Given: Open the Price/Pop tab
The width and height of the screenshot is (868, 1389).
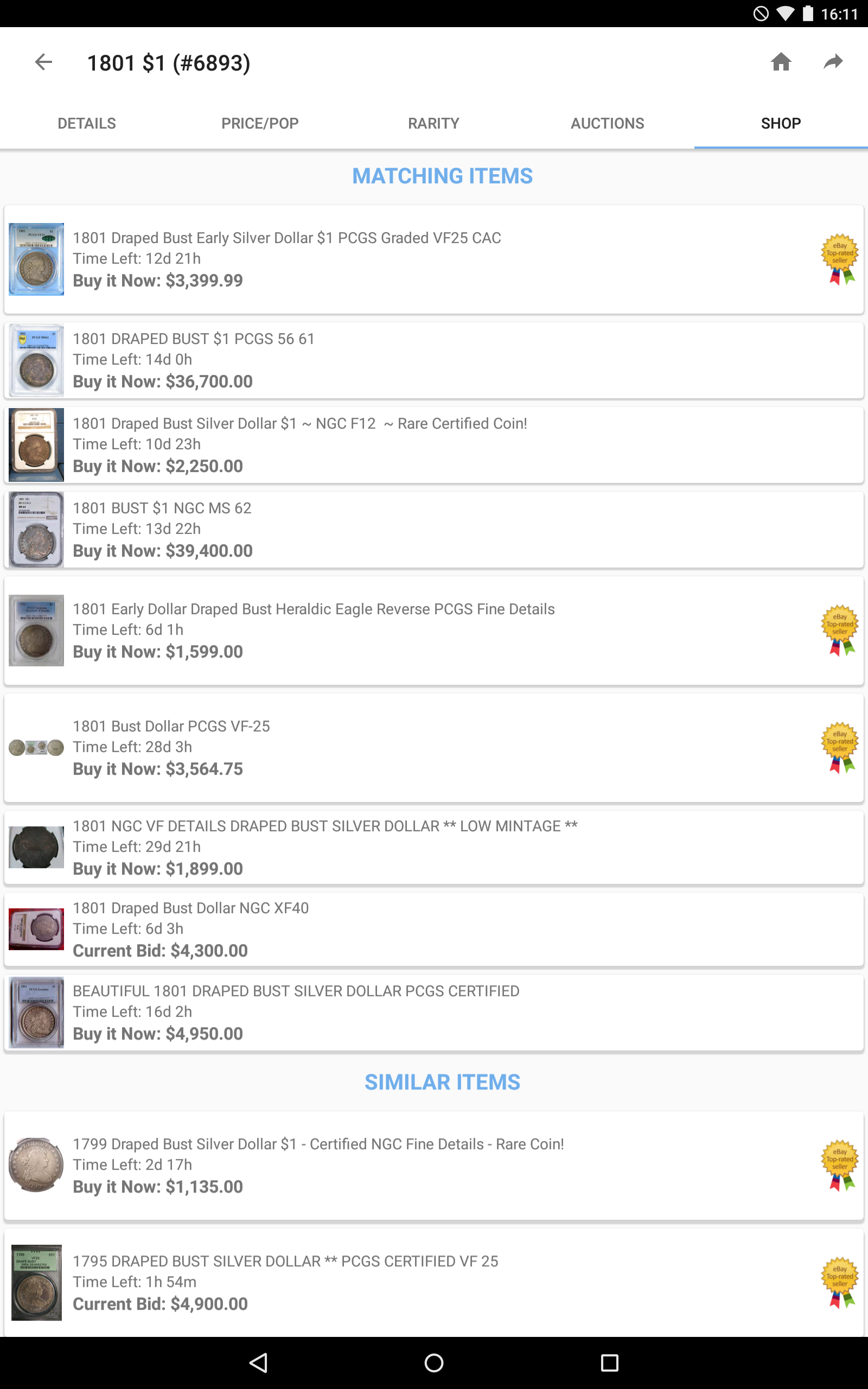Looking at the screenshot, I should click(x=260, y=123).
